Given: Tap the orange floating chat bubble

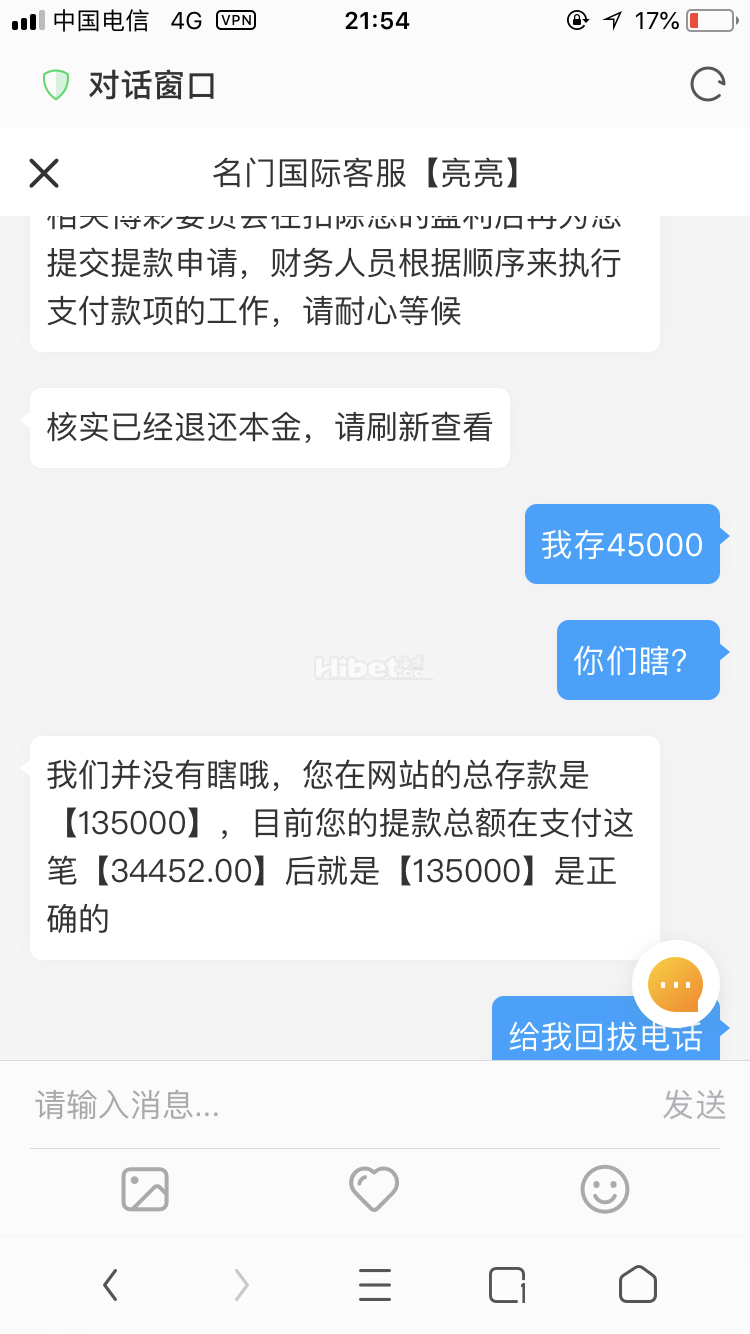Looking at the screenshot, I should [676, 985].
